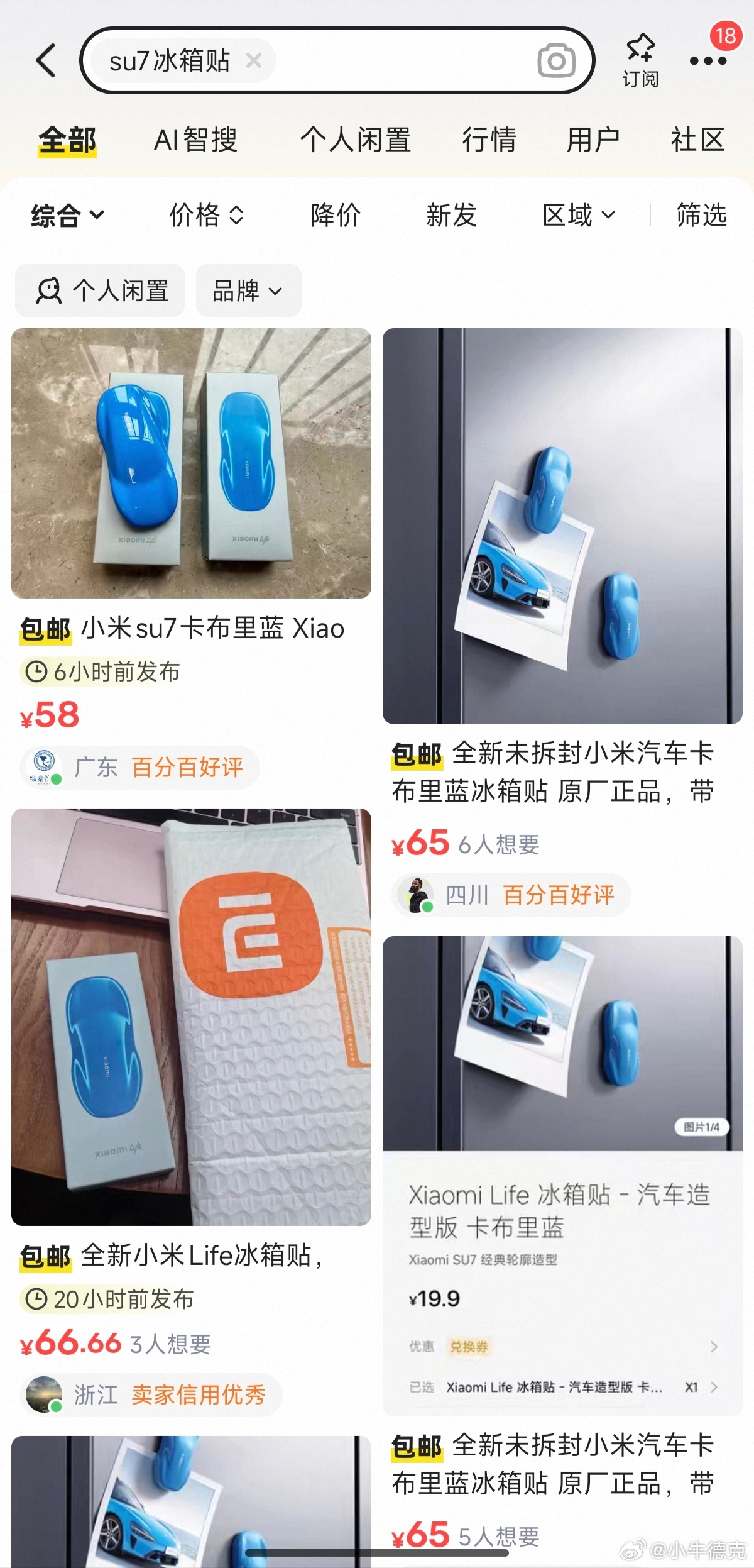Screen dimensions: 754x1568
Task: Switch to the 社区 community tab
Action: 696,140
